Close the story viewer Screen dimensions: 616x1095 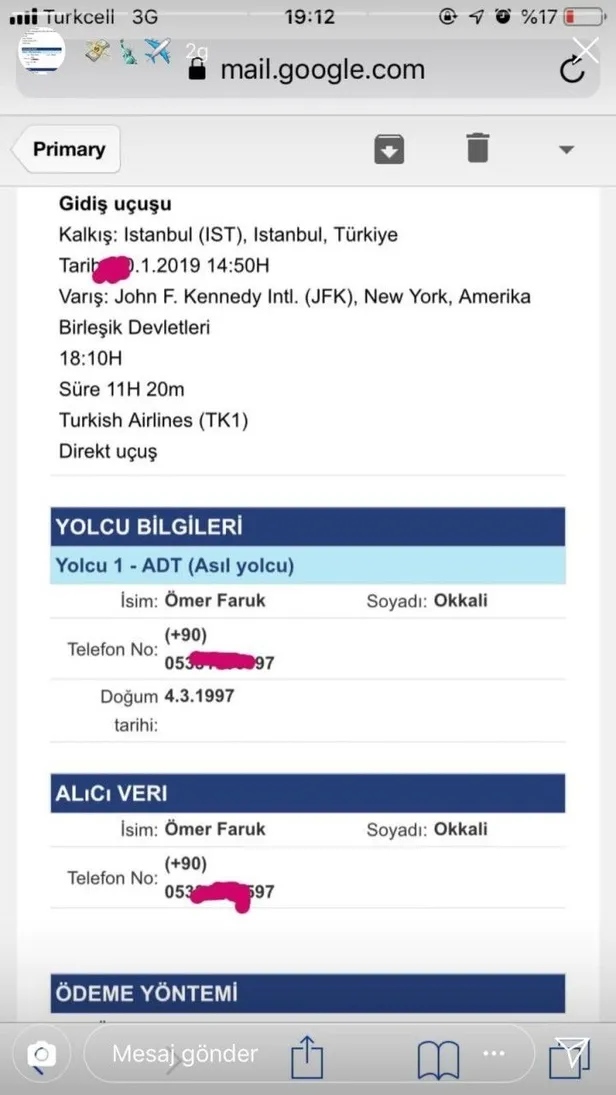(584, 49)
